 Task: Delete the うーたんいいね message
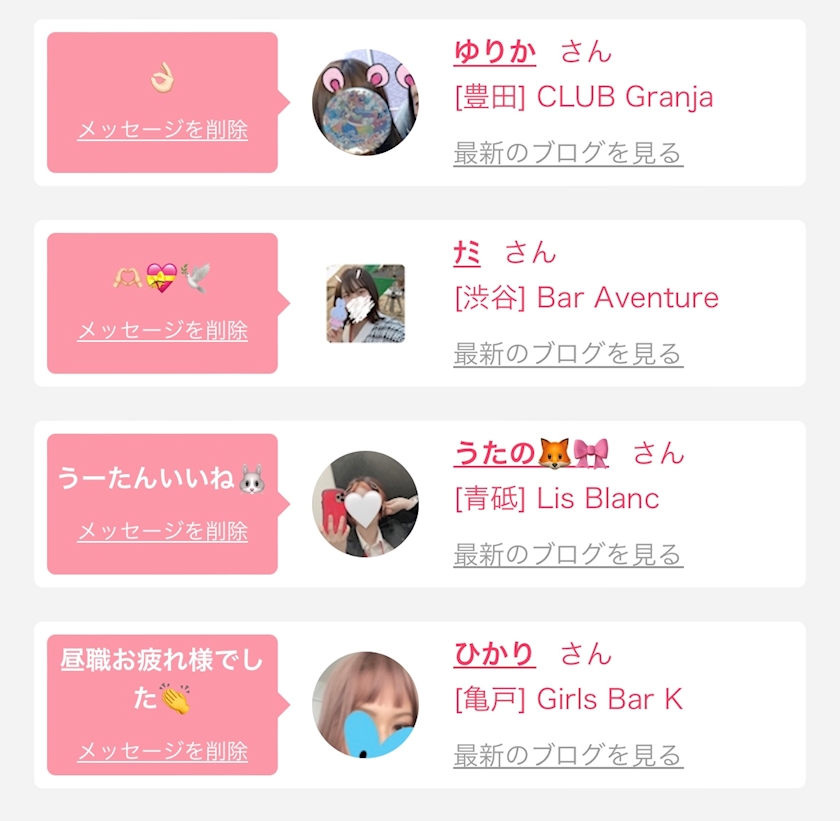tap(162, 531)
